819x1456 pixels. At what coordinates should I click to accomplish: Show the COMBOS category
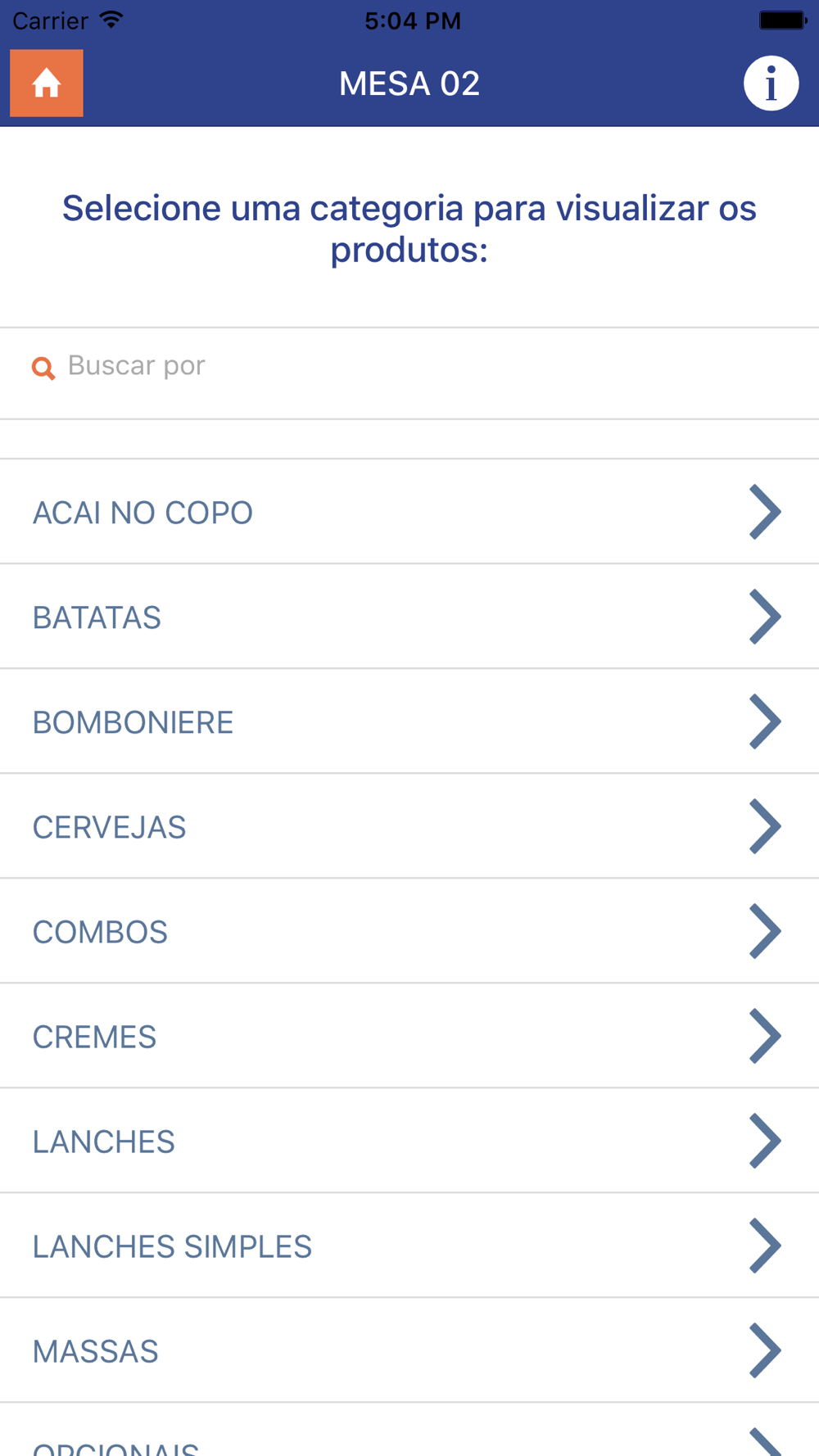click(x=409, y=932)
